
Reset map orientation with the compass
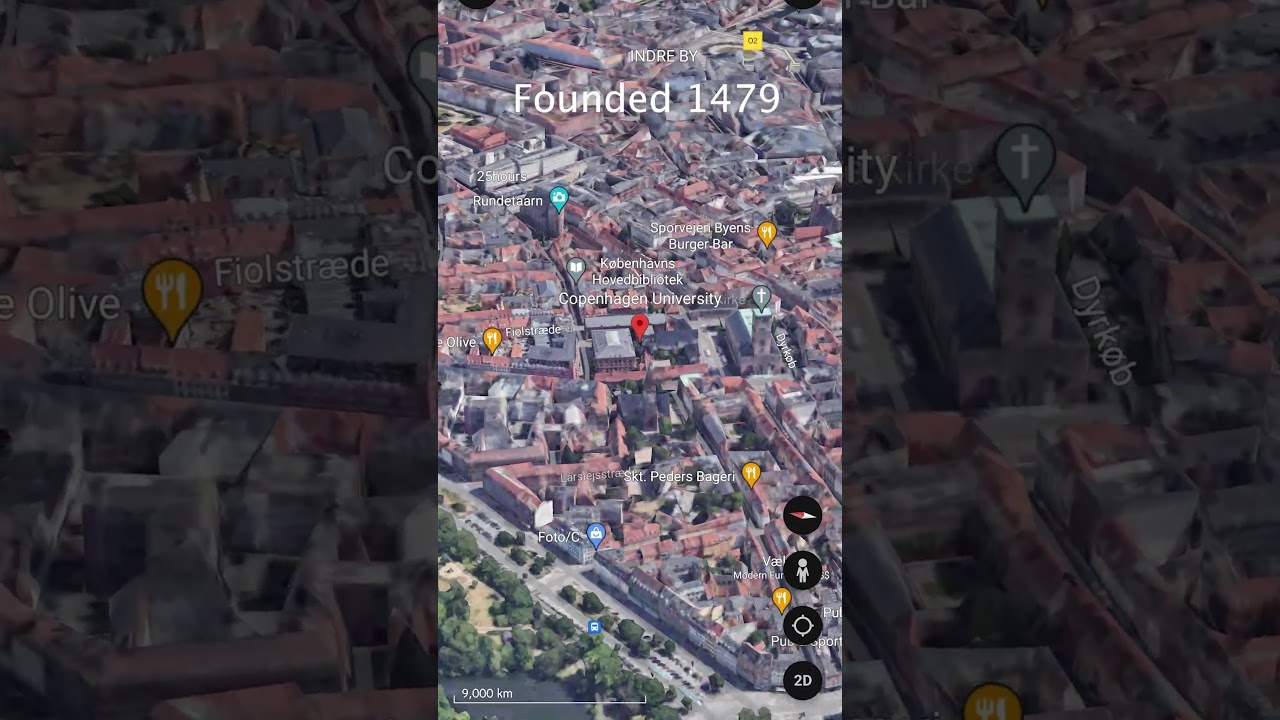(x=802, y=516)
